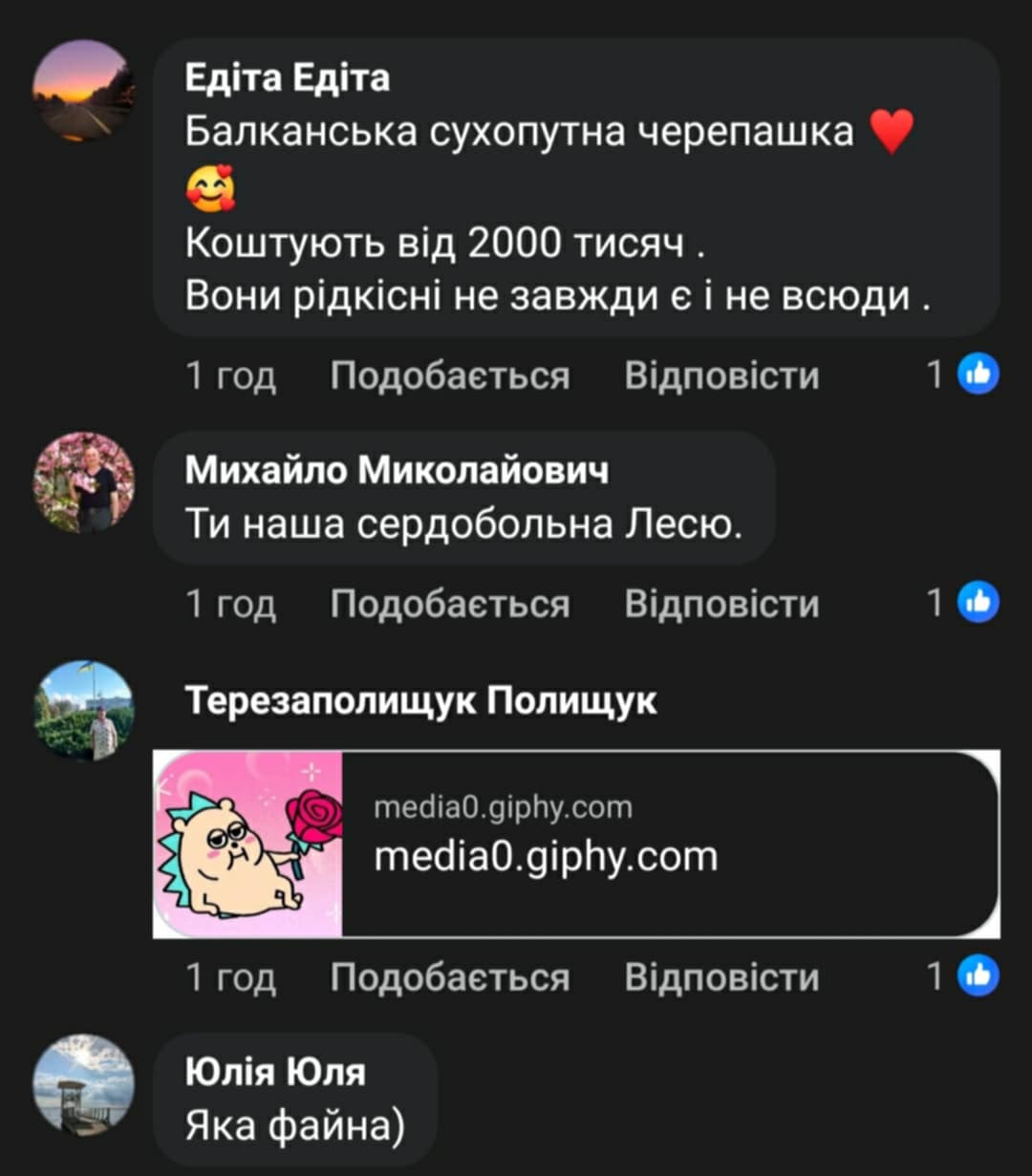Reply to Михайло Миколайович's comment
The width and height of the screenshot is (1032, 1176).
[x=721, y=605]
